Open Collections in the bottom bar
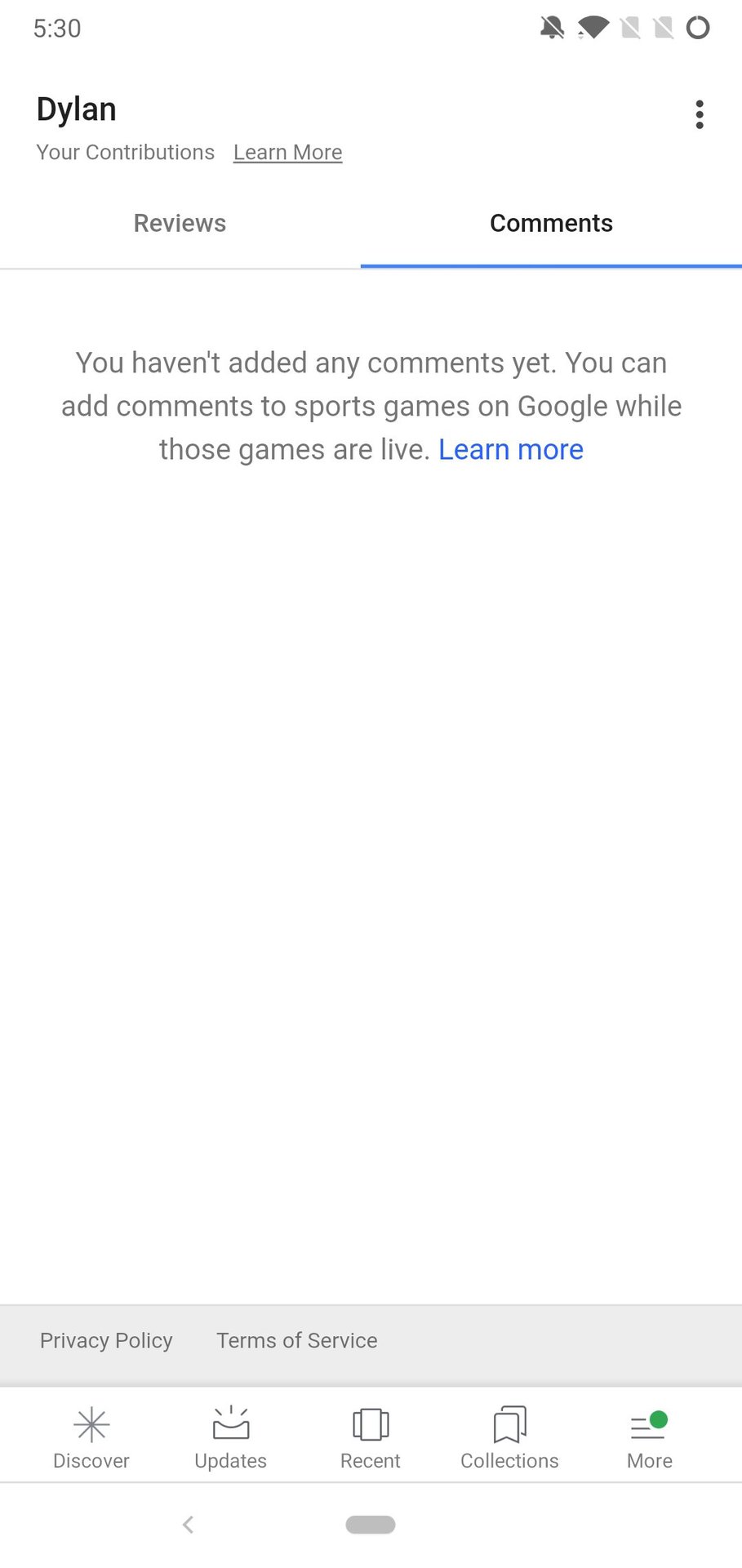The image size is (742, 1568). [x=509, y=1437]
